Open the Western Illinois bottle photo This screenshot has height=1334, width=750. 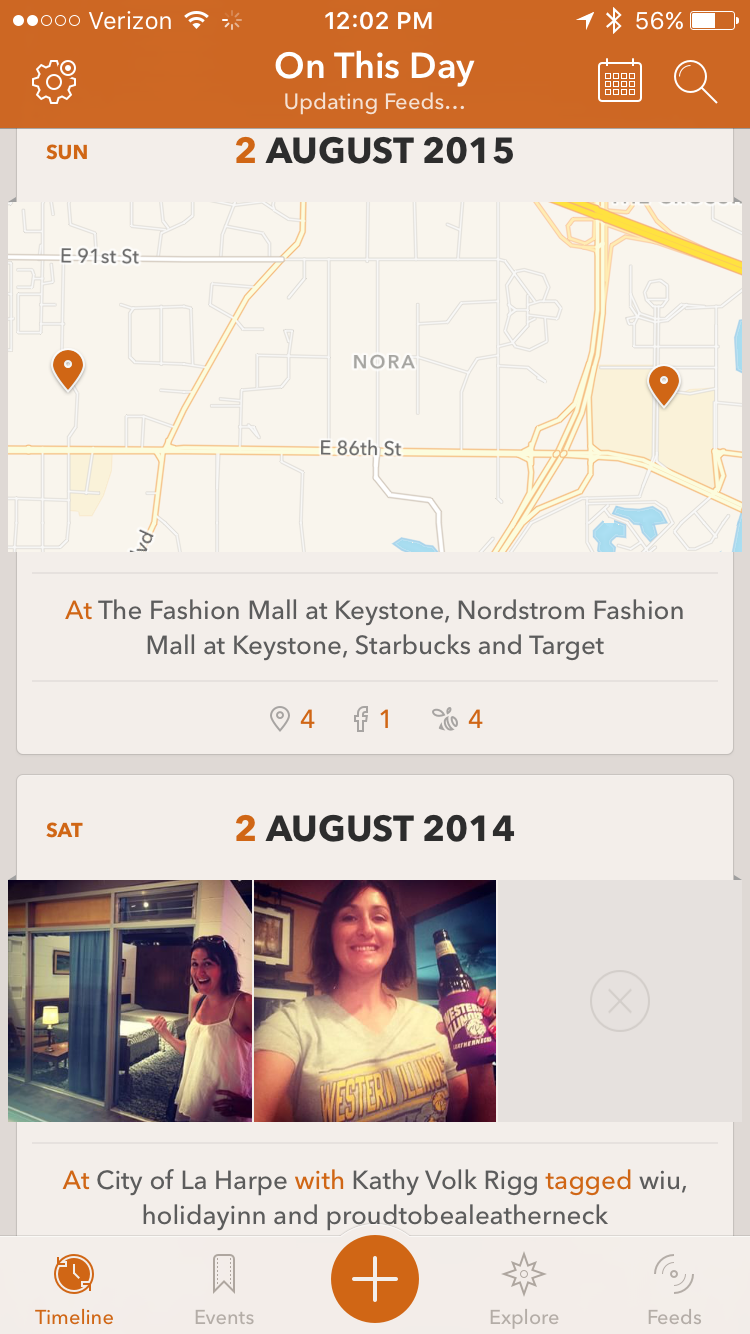coord(375,1000)
